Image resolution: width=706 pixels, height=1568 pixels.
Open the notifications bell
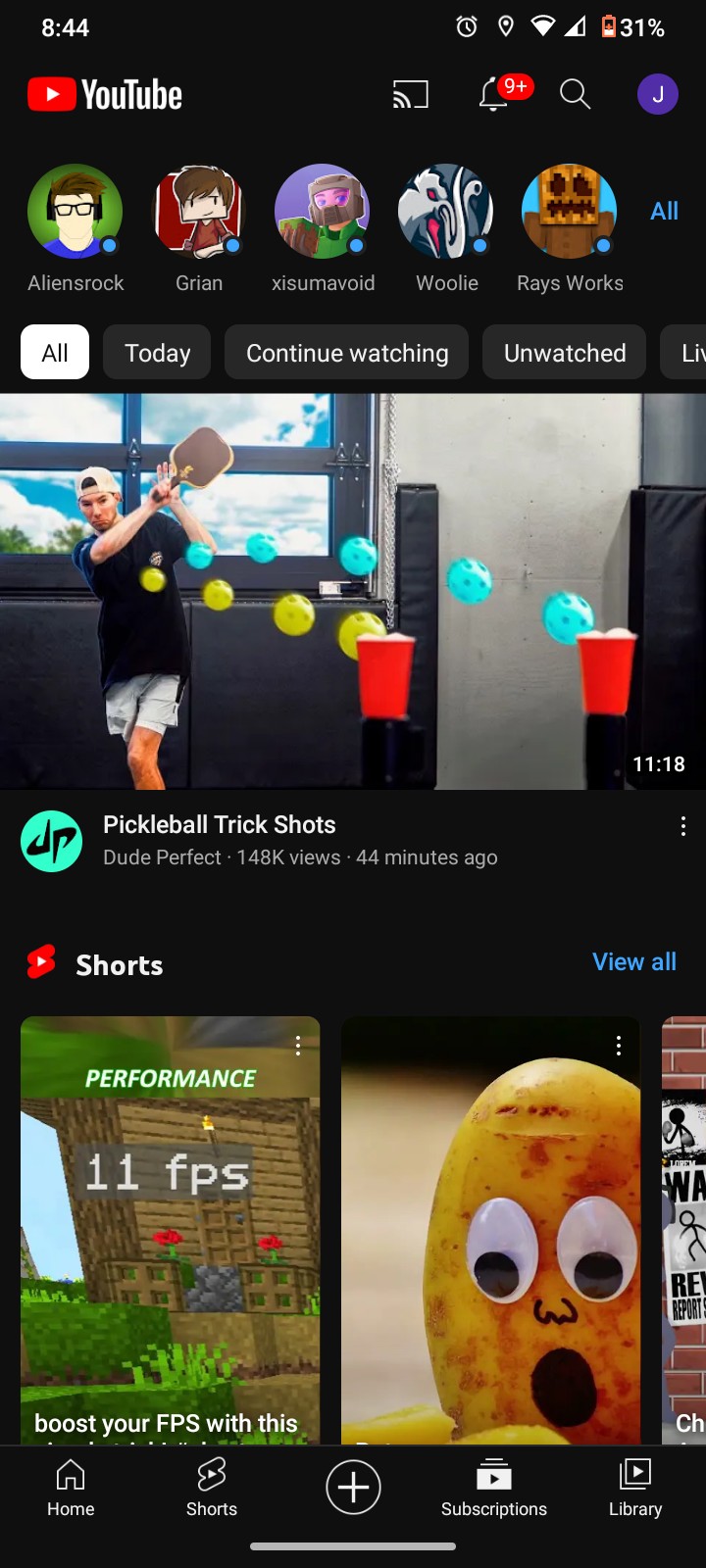pos(493,95)
